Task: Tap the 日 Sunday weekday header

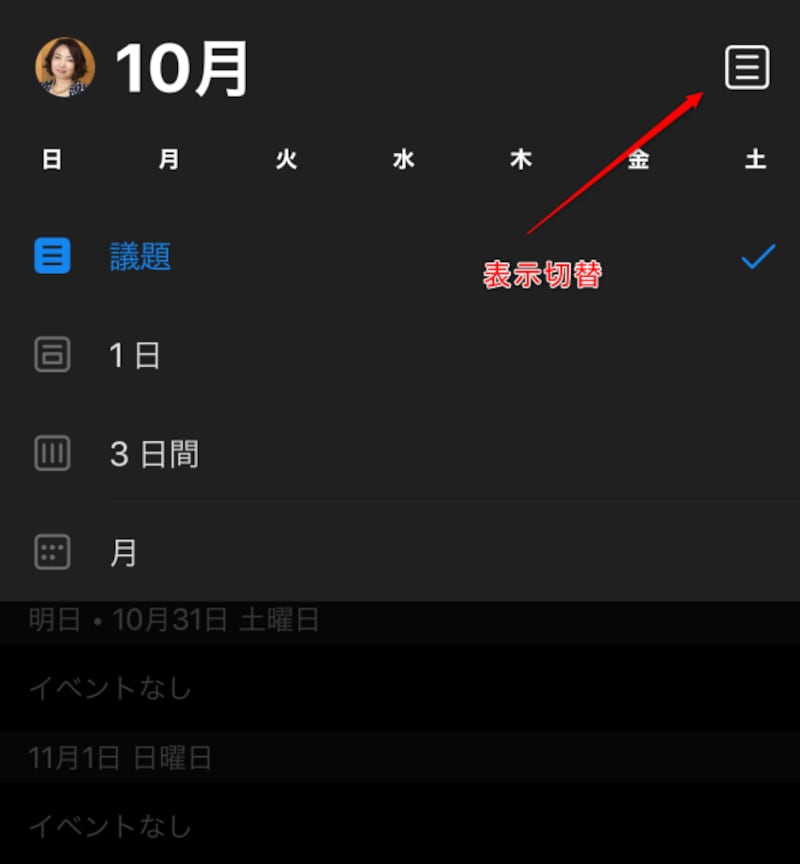Action: (52, 158)
